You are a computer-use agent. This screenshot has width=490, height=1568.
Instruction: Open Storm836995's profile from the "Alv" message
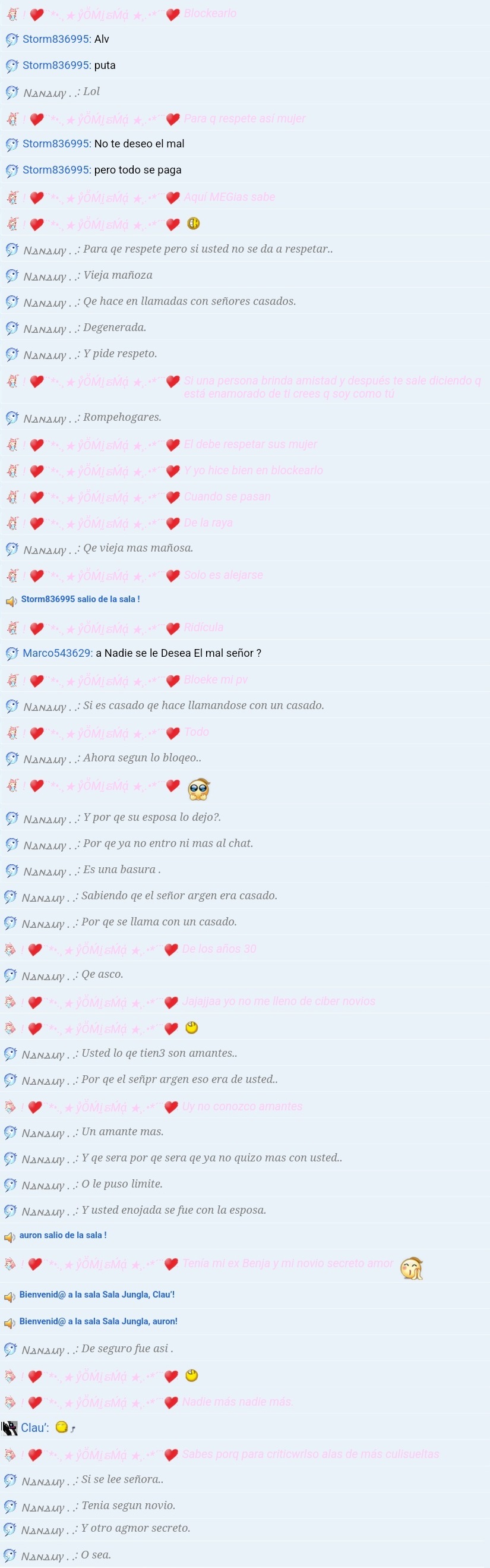click(56, 39)
